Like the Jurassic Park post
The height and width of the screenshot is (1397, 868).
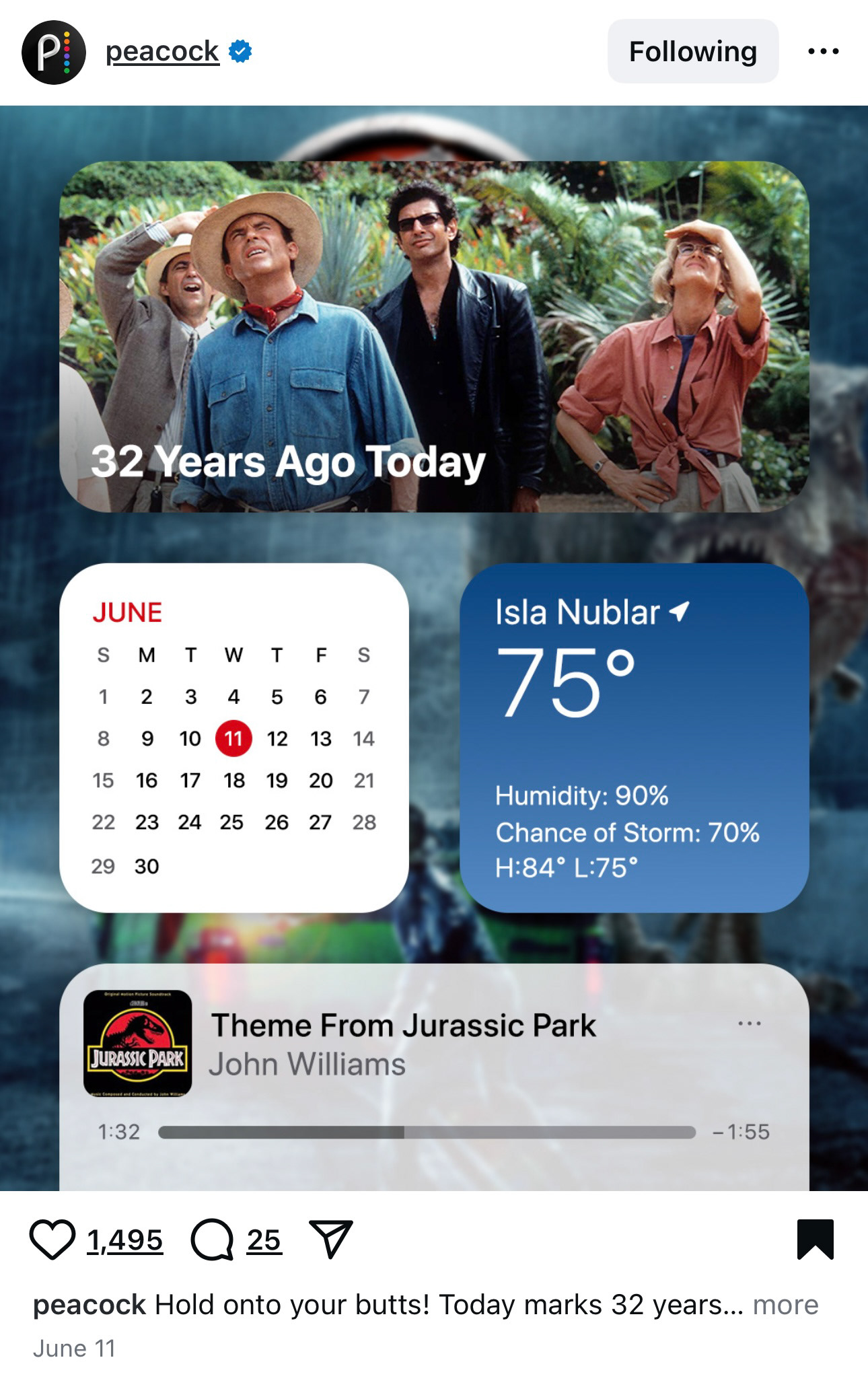click(52, 1239)
